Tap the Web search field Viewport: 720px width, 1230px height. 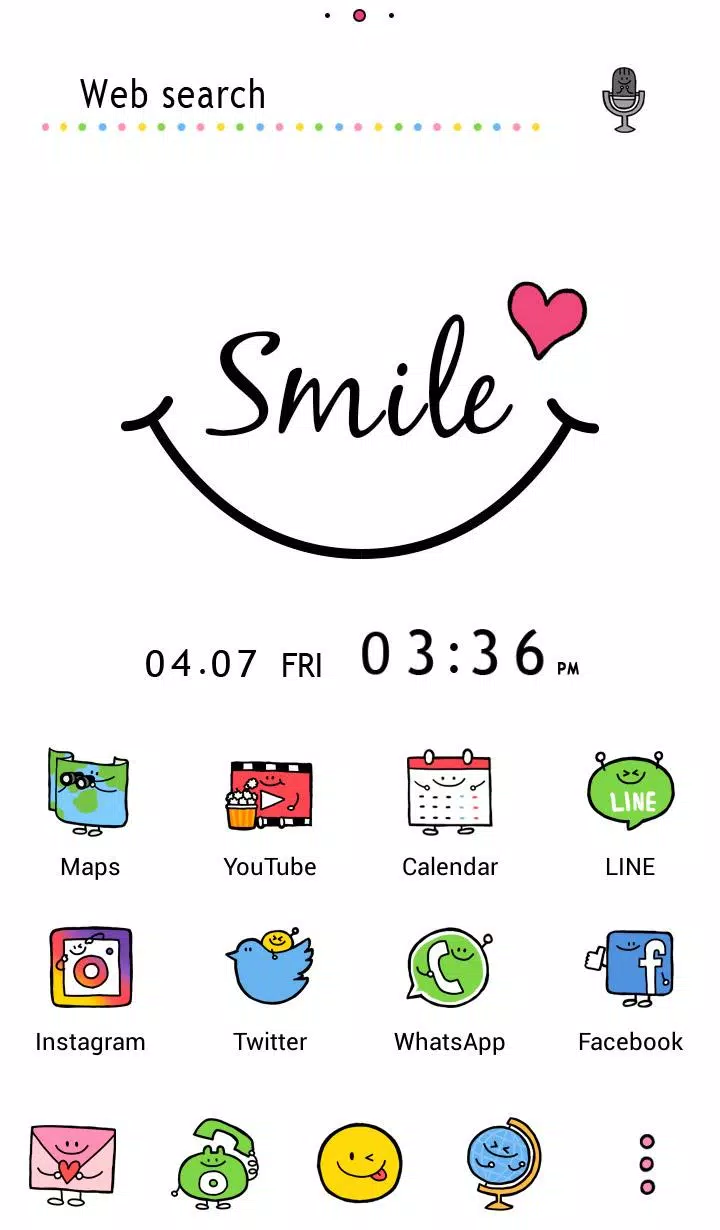tap(290, 96)
